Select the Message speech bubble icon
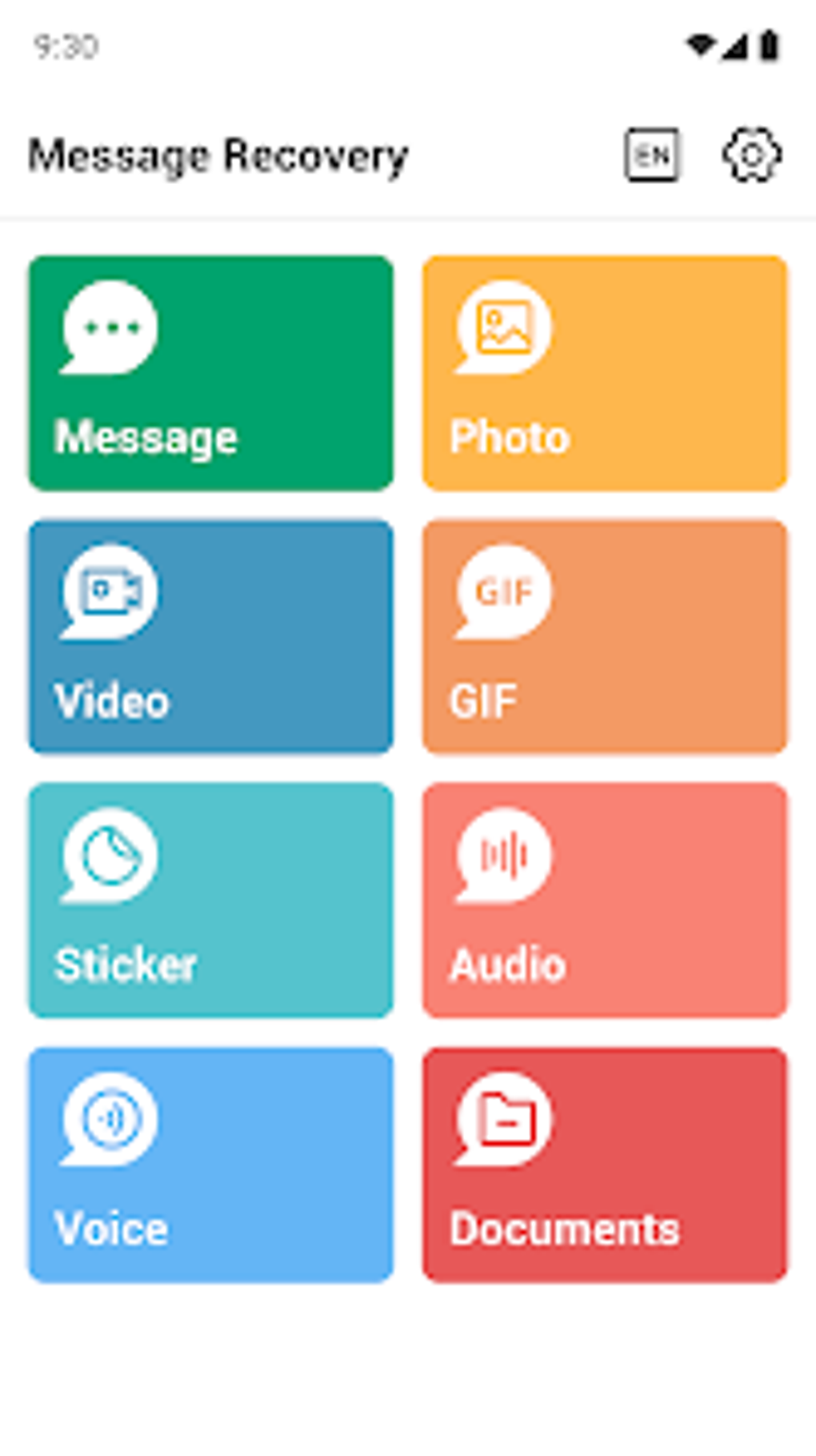 pos(110,327)
